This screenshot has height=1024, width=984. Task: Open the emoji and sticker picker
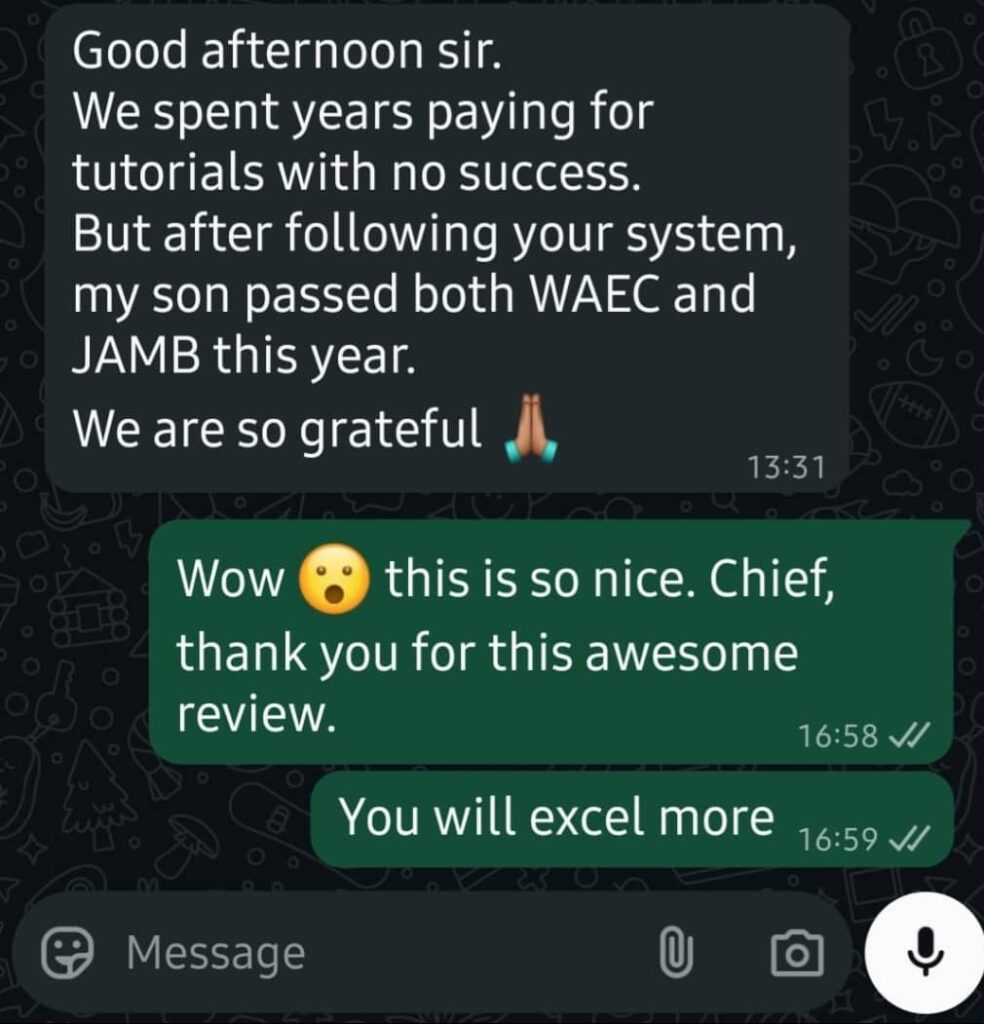(68, 952)
